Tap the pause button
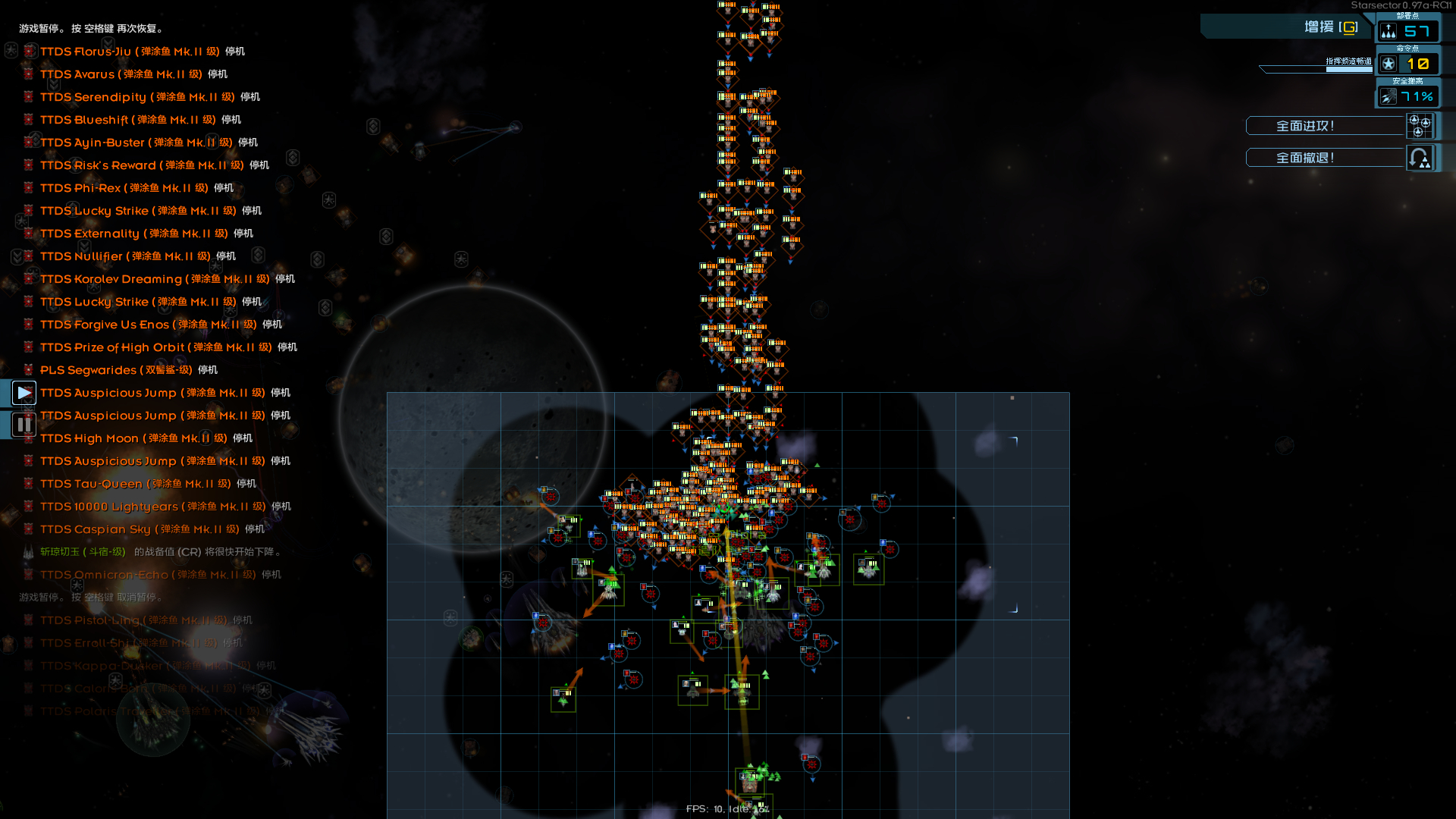This screenshot has width=1456, height=819. [24, 425]
